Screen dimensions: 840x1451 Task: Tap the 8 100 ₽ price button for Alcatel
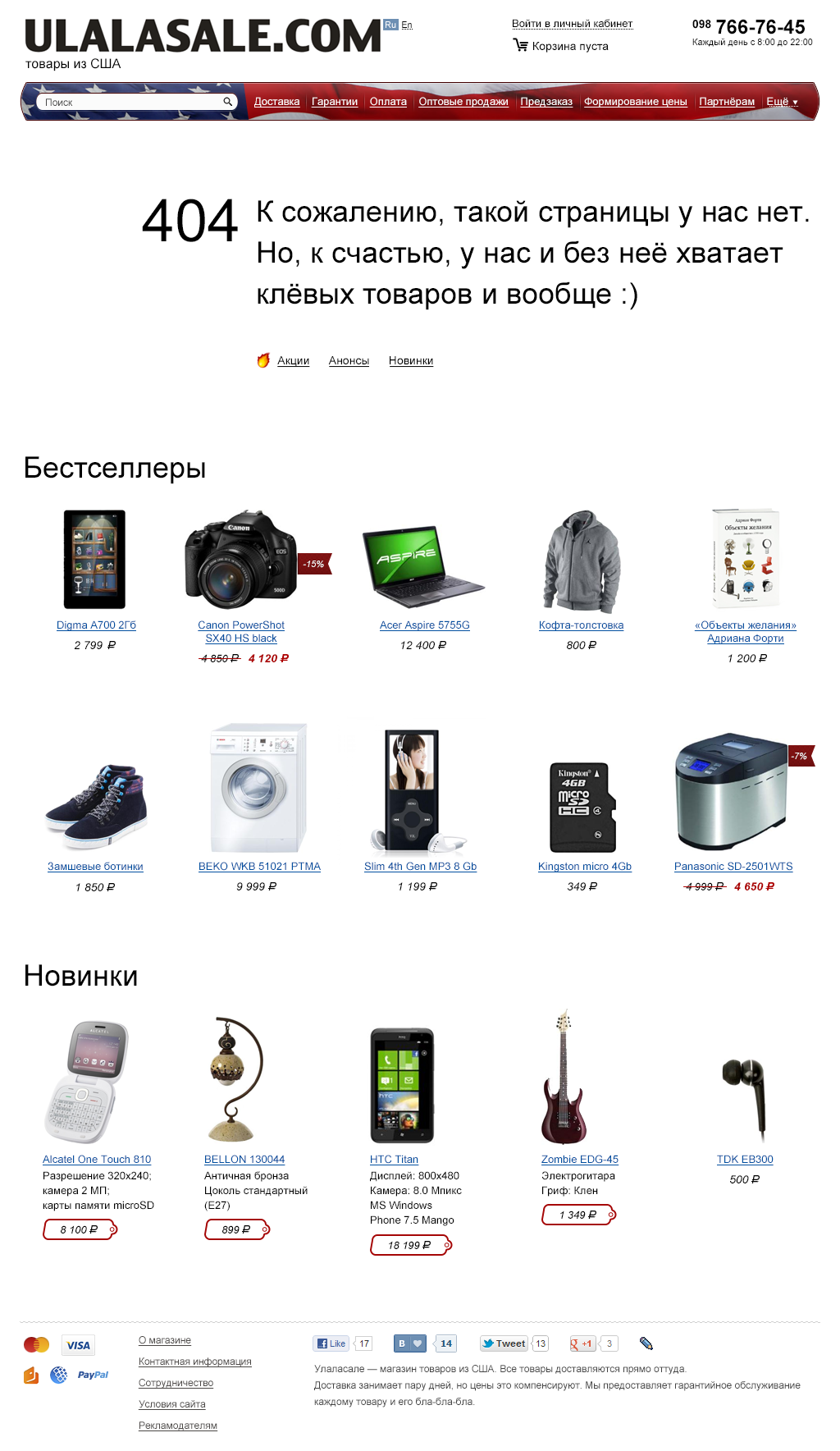79,1229
